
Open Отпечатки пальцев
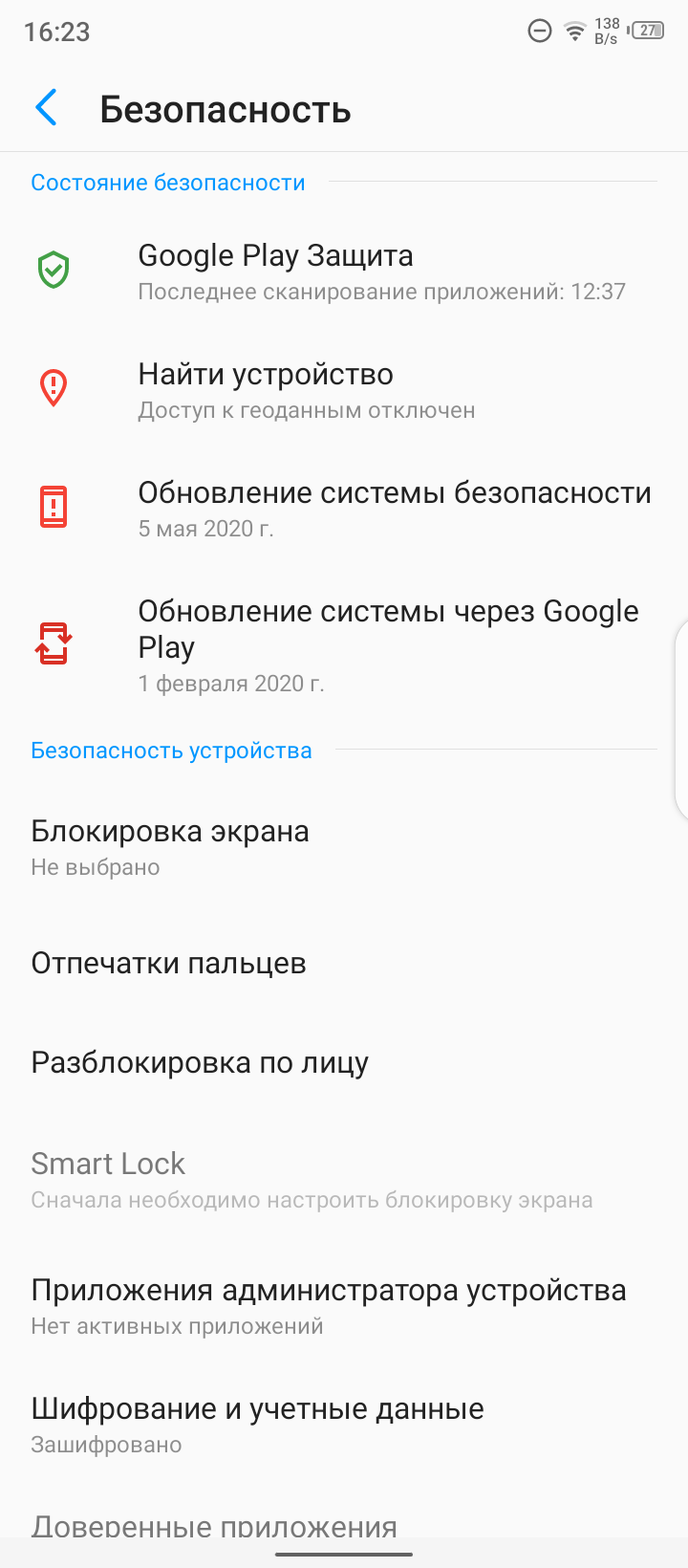pyautogui.click(x=344, y=964)
